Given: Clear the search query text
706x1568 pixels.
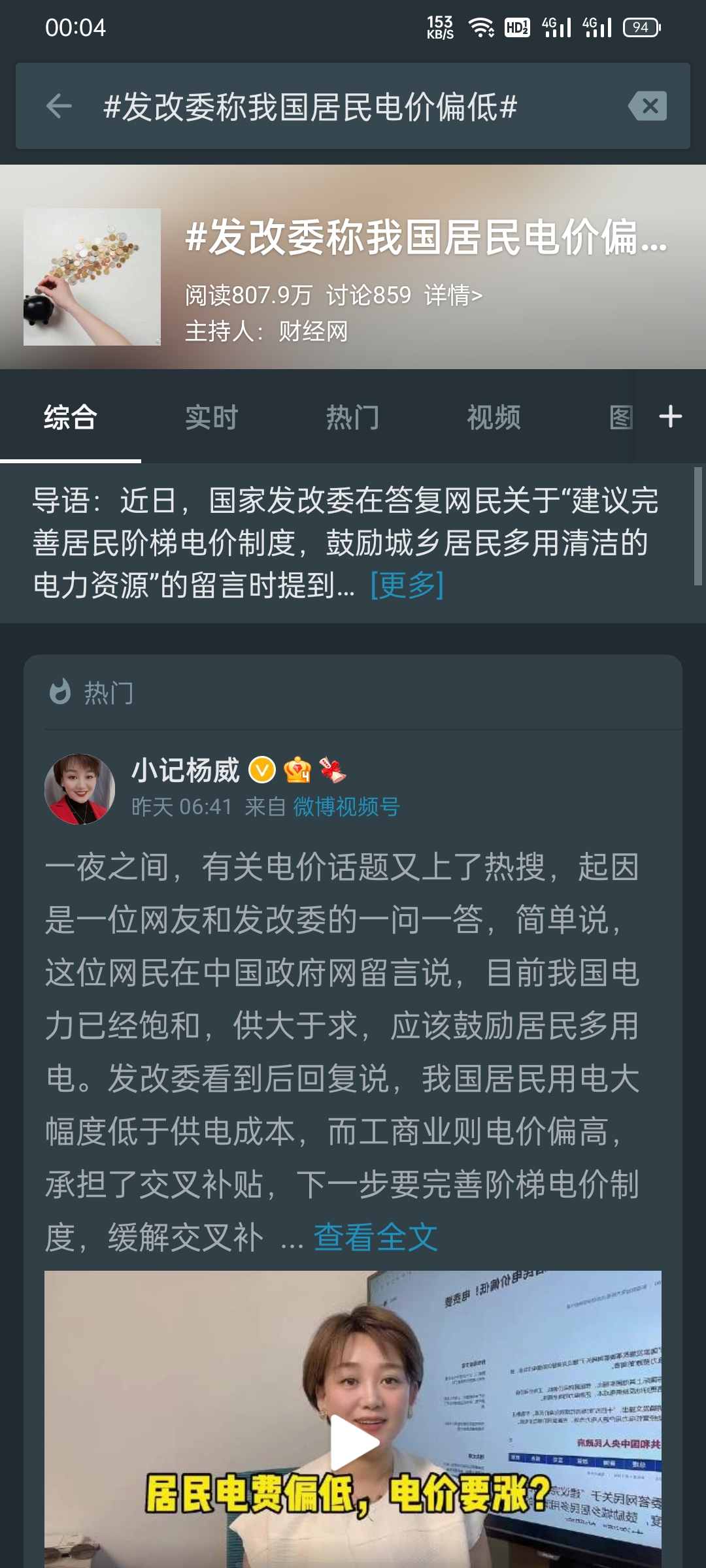Looking at the screenshot, I should 648,106.
